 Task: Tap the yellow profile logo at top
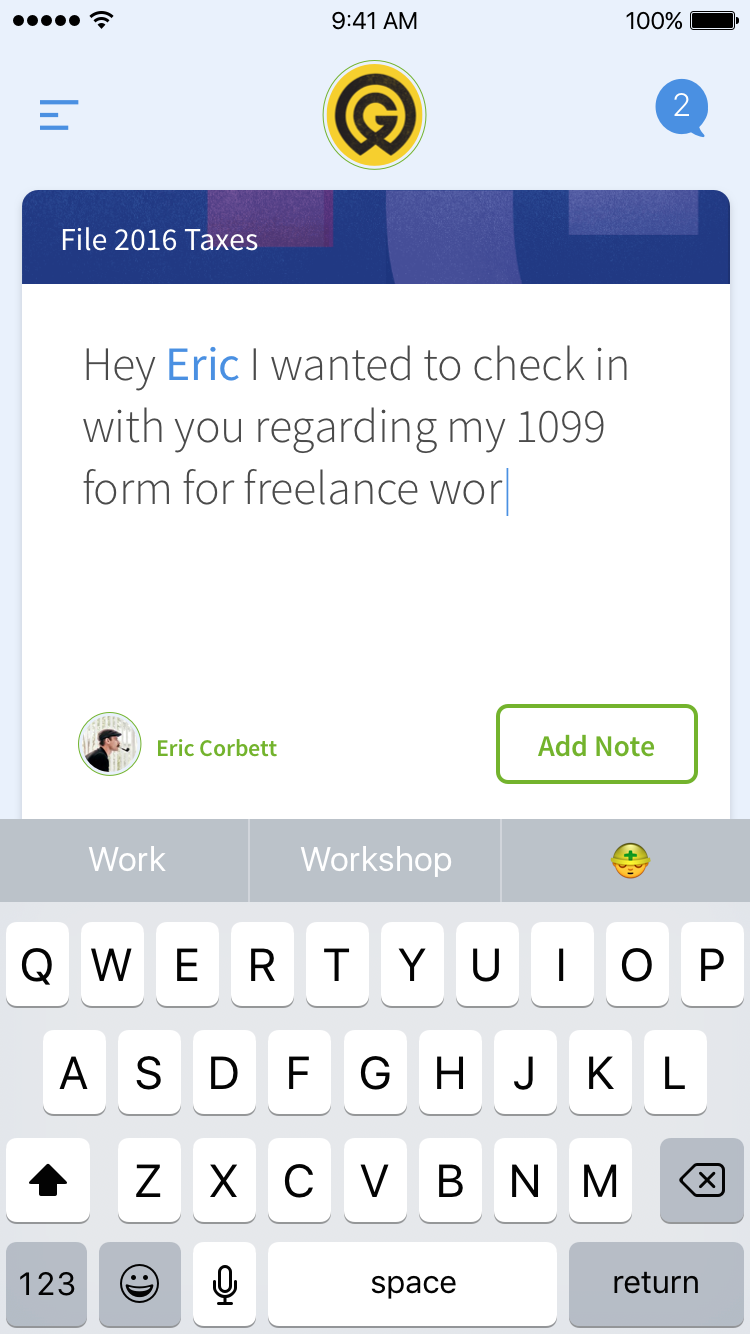(x=375, y=115)
